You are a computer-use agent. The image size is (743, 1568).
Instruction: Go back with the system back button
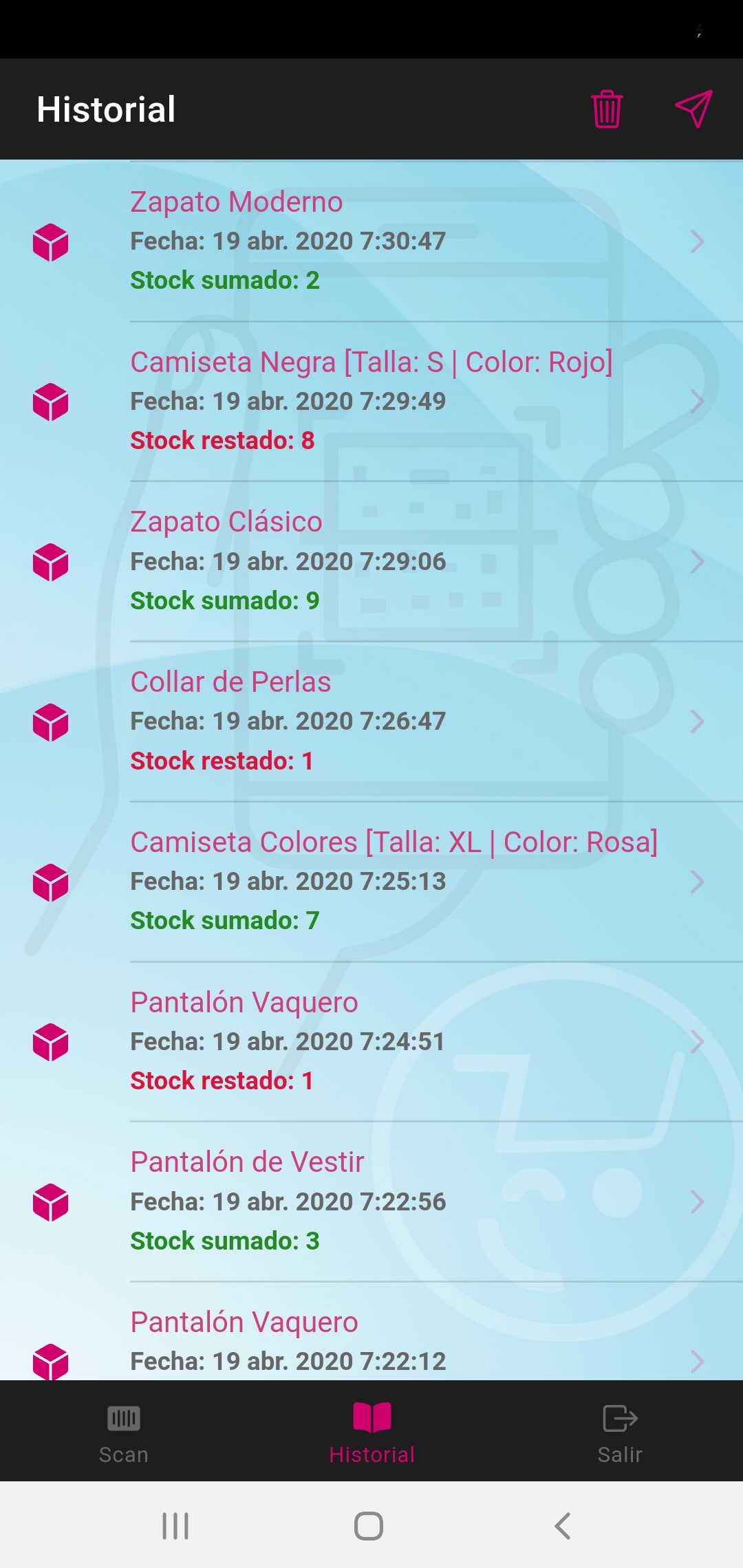pyautogui.click(x=562, y=1525)
